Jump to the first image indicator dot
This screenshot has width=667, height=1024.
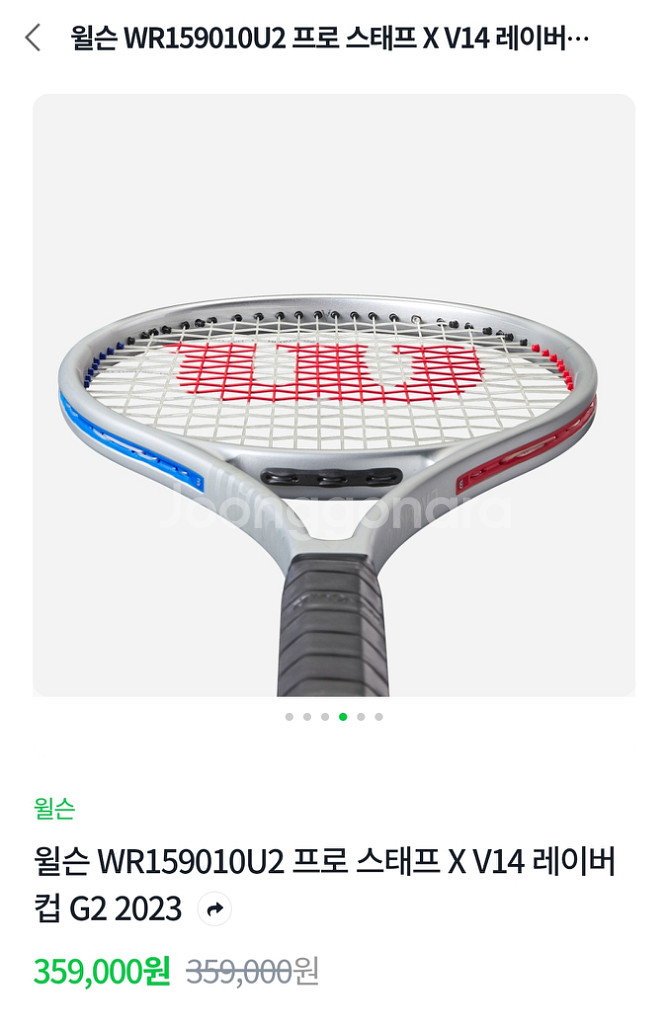point(289,716)
